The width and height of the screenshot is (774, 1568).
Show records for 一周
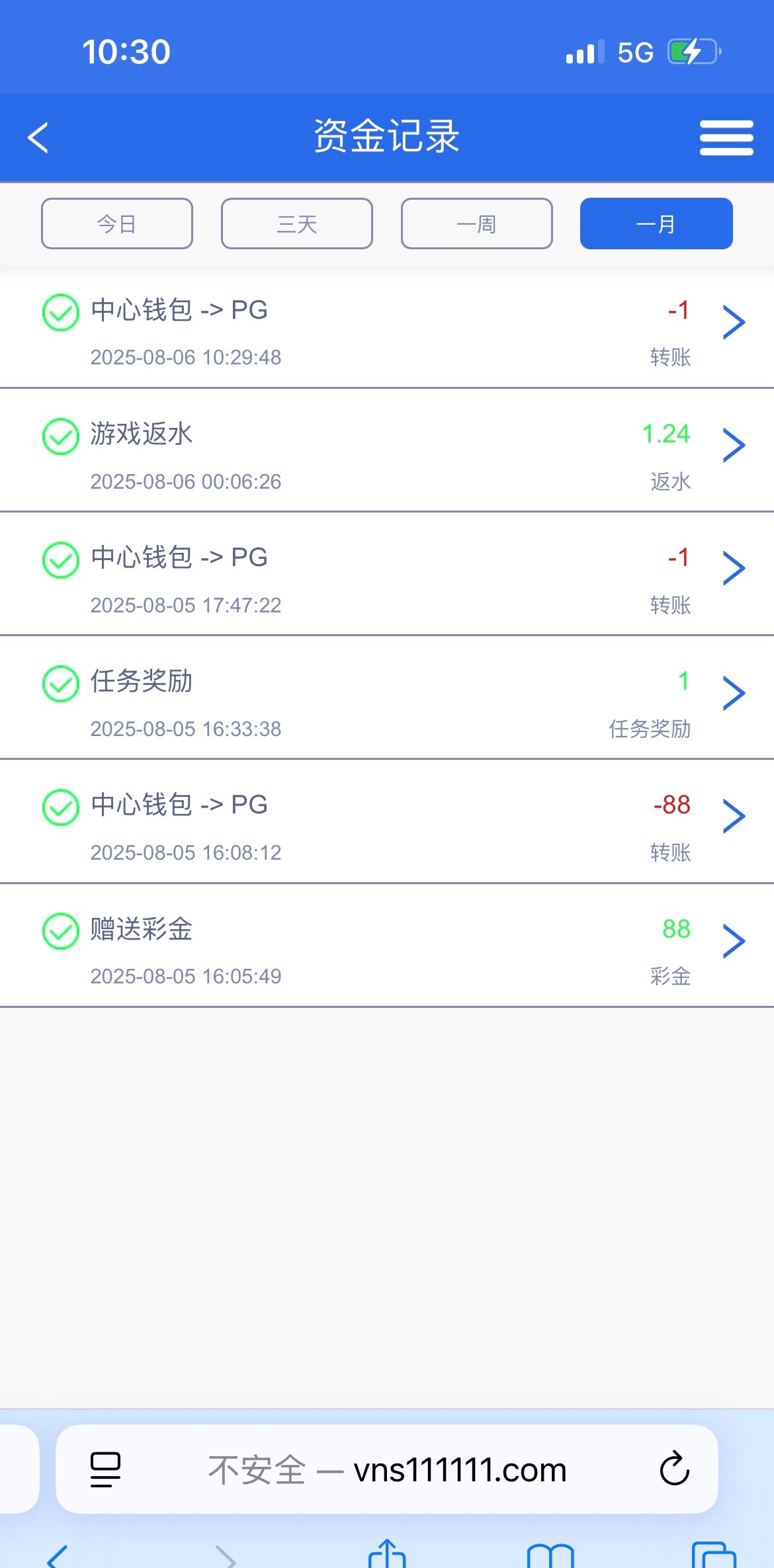476,224
